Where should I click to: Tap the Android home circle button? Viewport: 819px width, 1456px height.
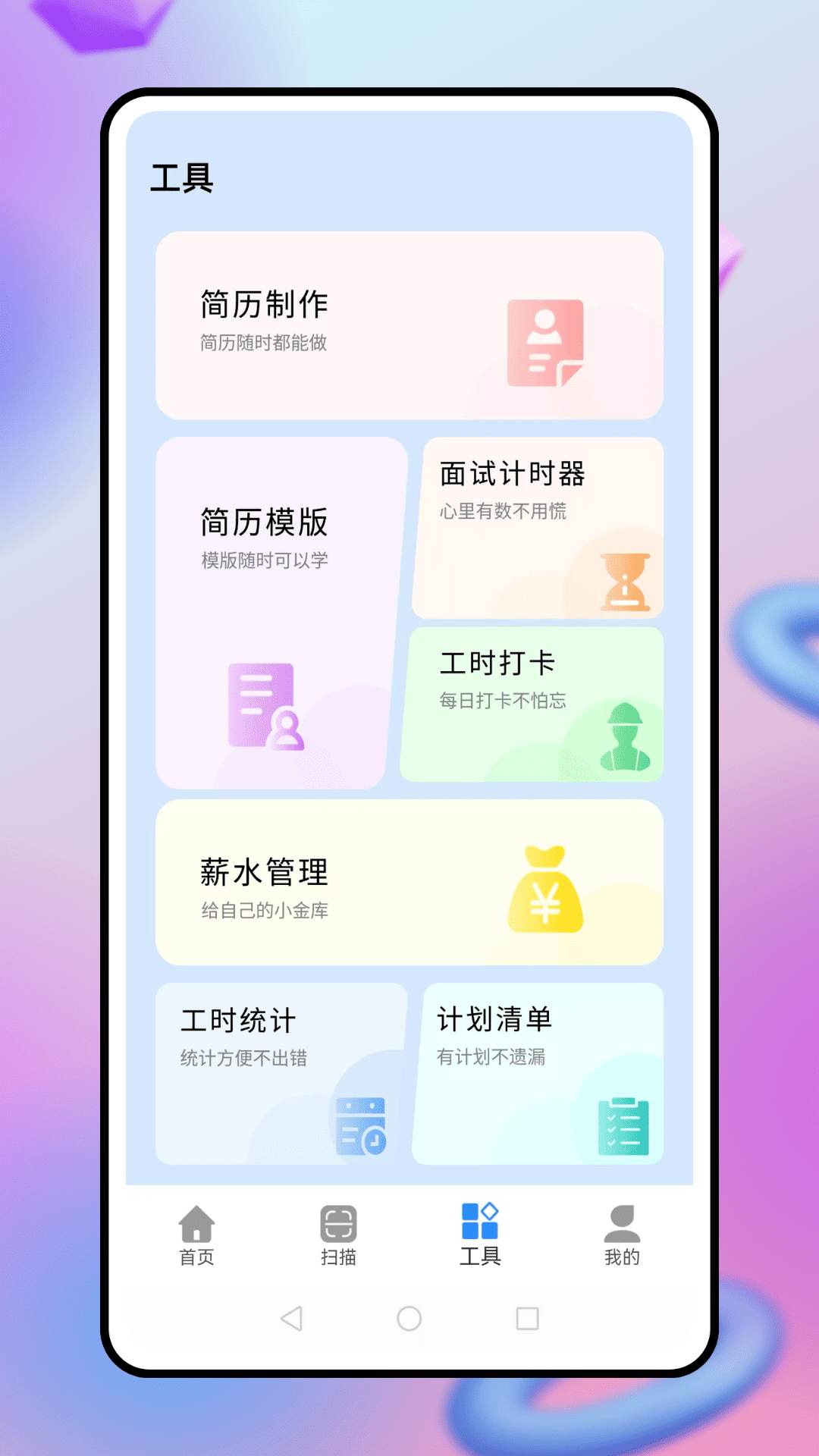[x=409, y=1319]
